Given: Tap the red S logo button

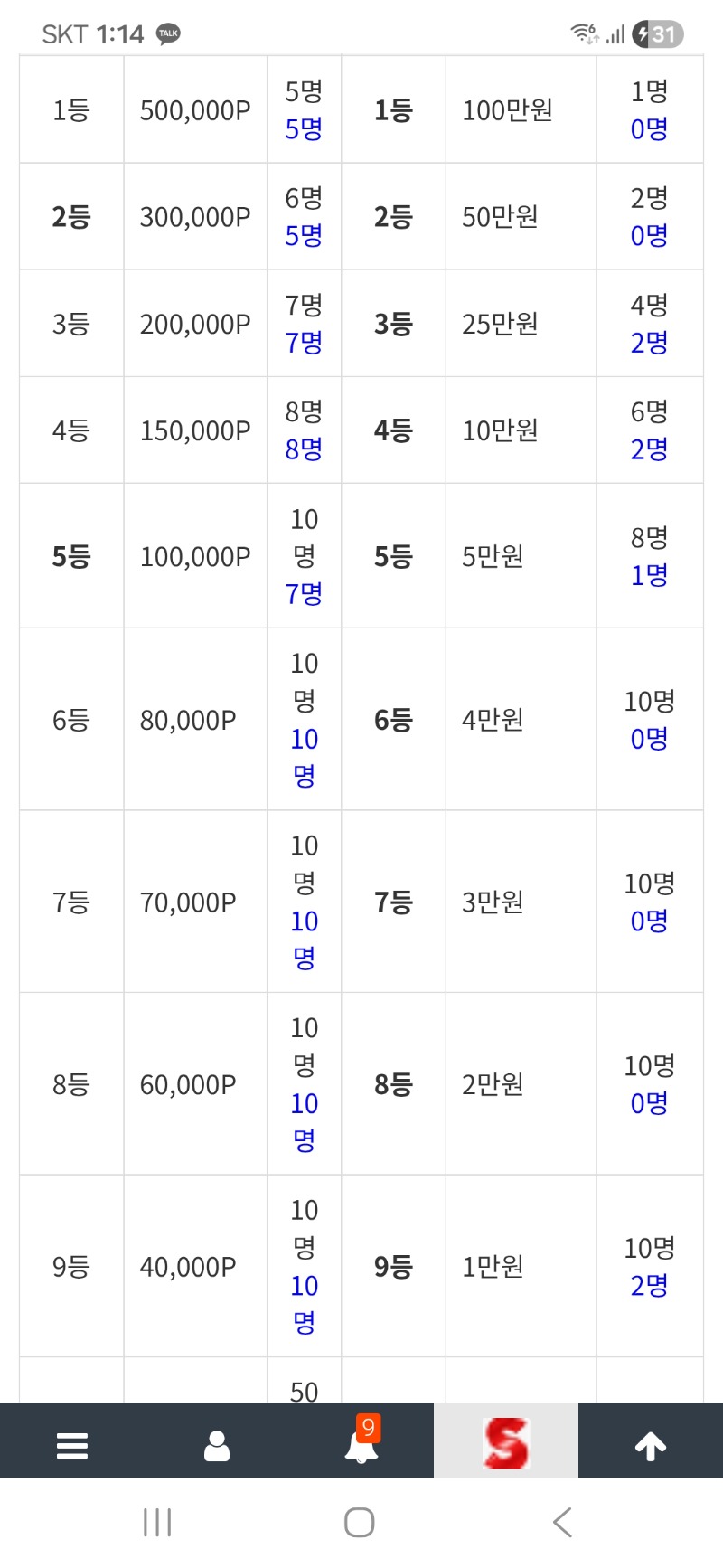Looking at the screenshot, I should click(506, 1441).
